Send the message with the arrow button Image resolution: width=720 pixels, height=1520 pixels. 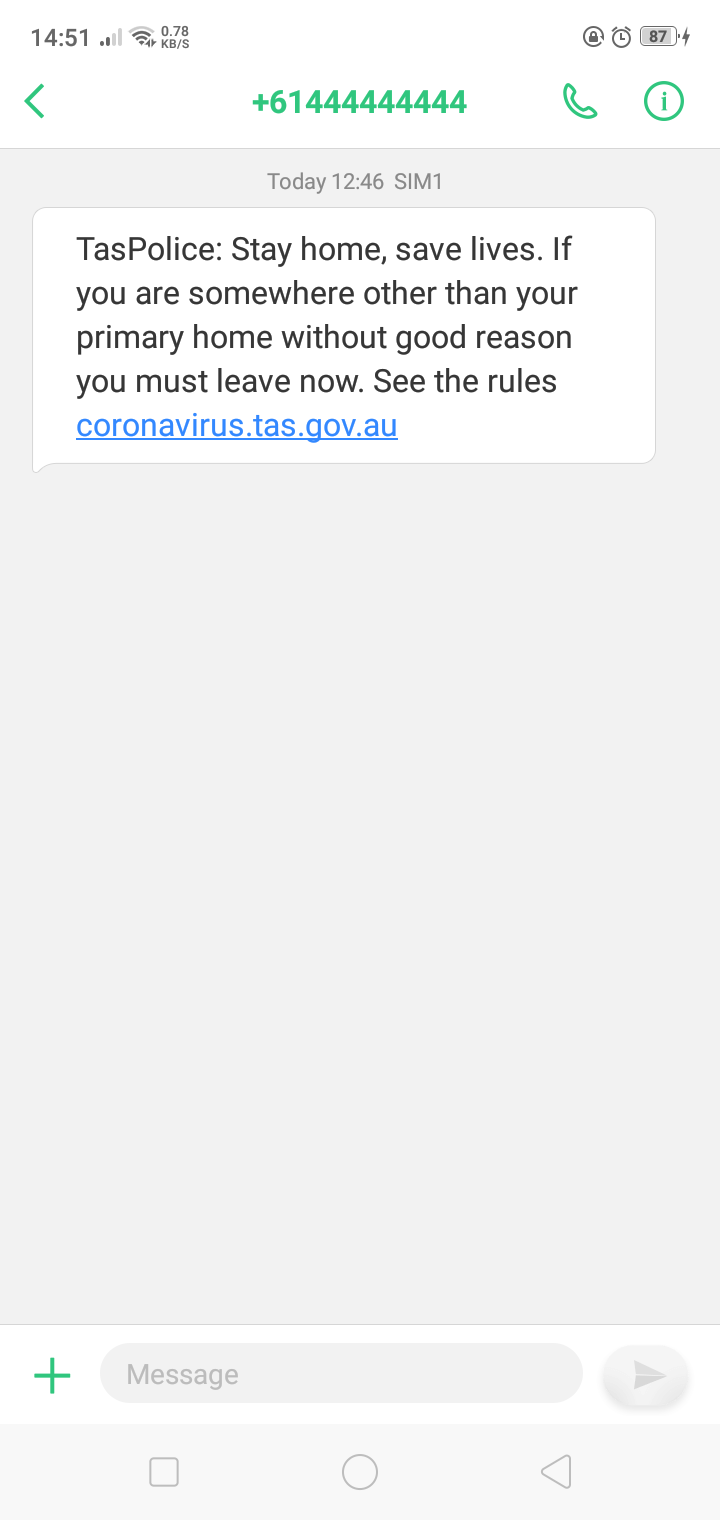tap(647, 1375)
